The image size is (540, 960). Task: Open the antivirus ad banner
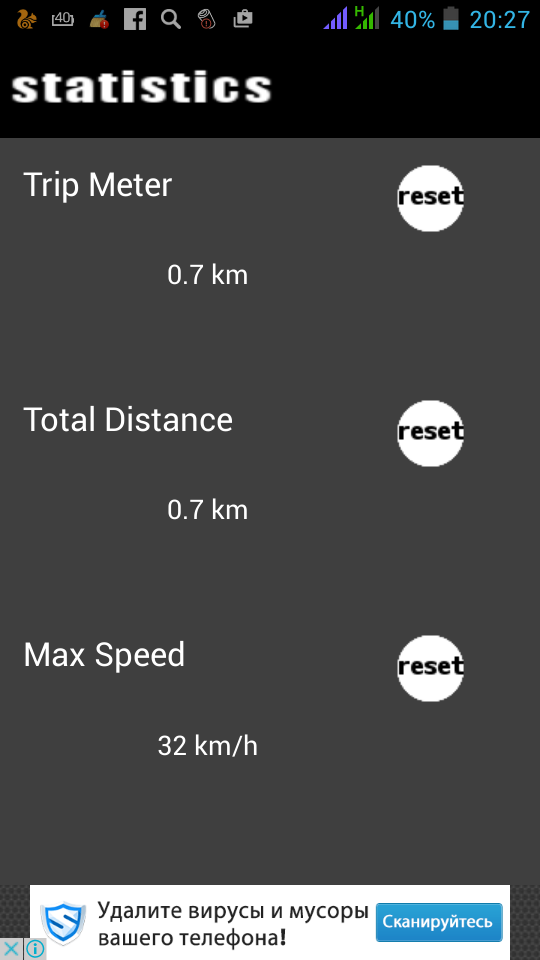270,922
